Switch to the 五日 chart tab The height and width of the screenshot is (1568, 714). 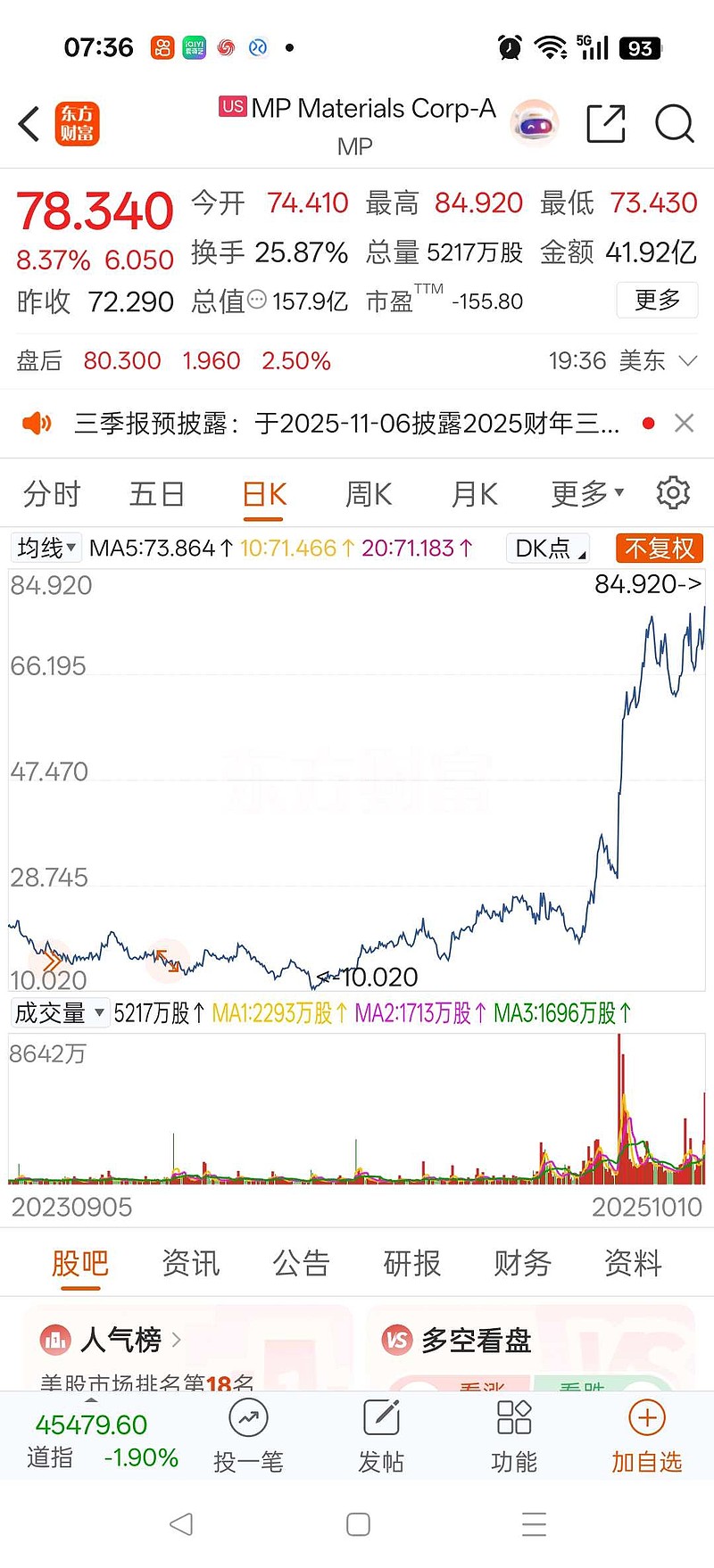coord(157,493)
